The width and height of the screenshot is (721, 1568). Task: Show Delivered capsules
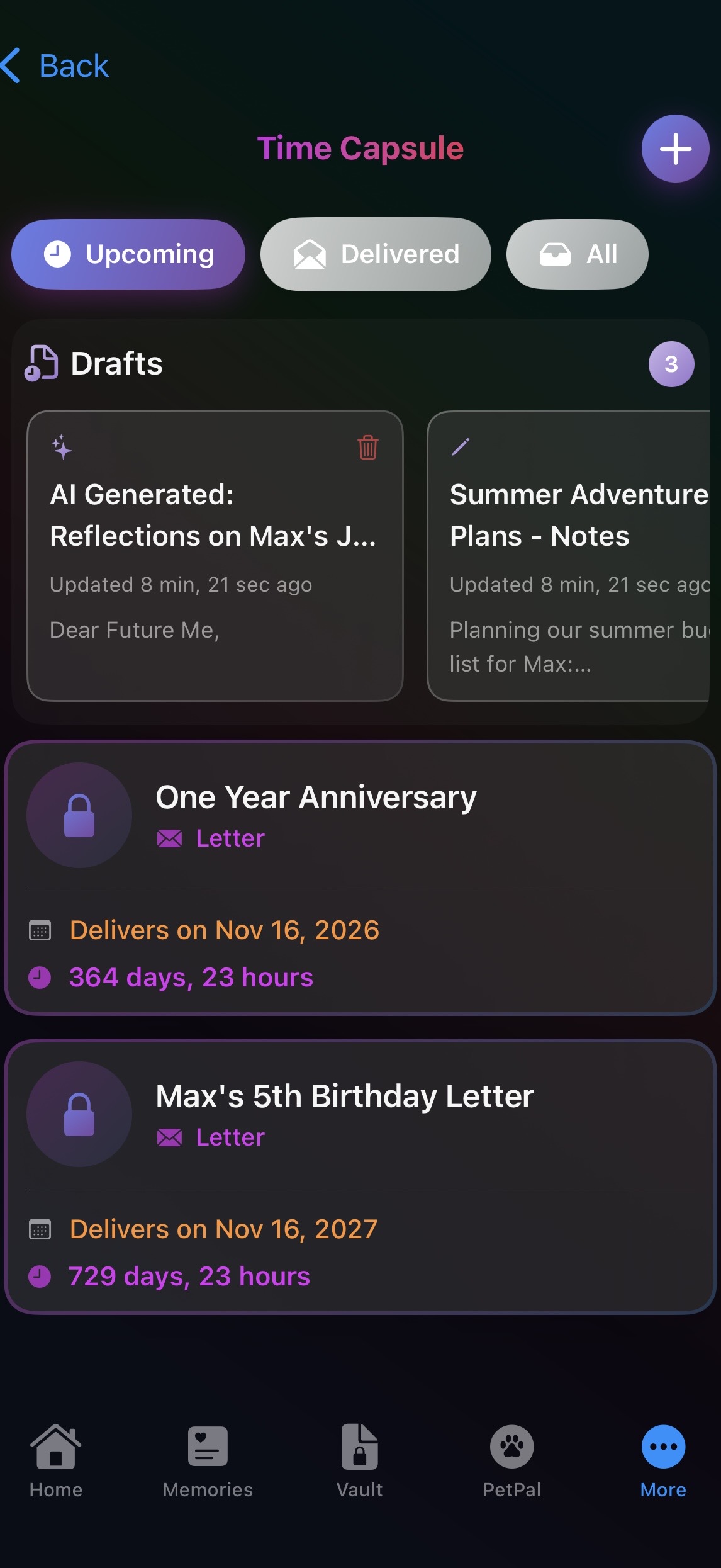click(376, 254)
